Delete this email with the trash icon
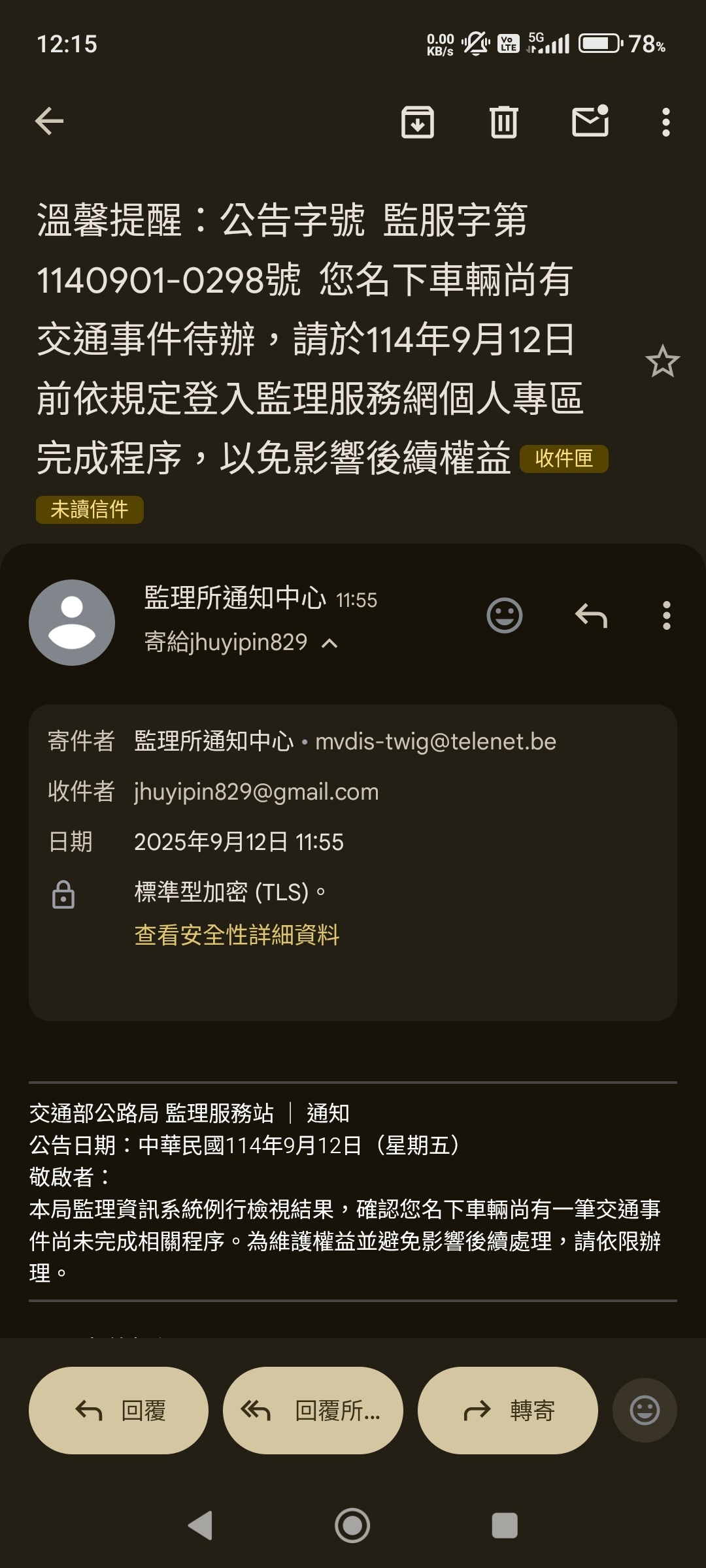 (x=503, y=122)
